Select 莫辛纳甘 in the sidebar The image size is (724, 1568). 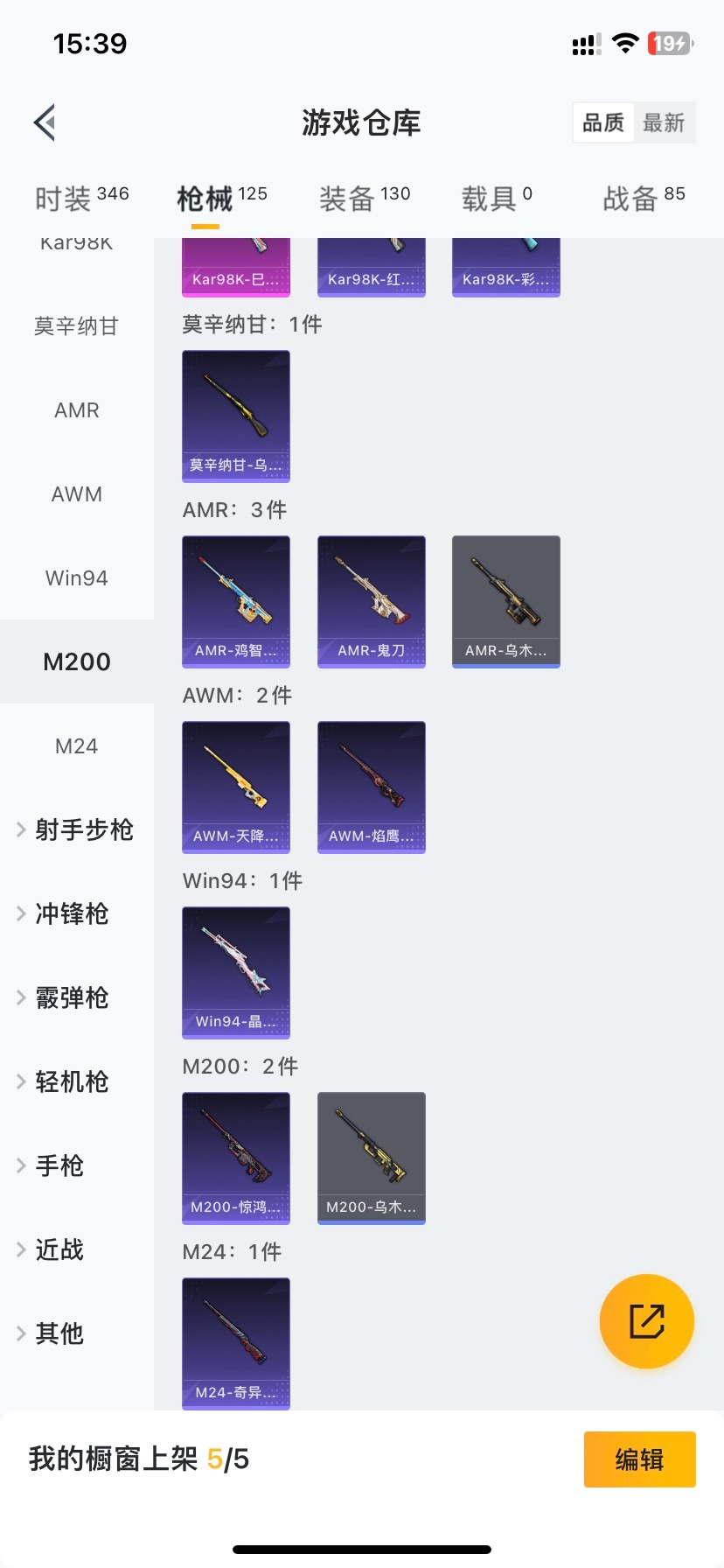pyautogui.click(x=77, y=326)
